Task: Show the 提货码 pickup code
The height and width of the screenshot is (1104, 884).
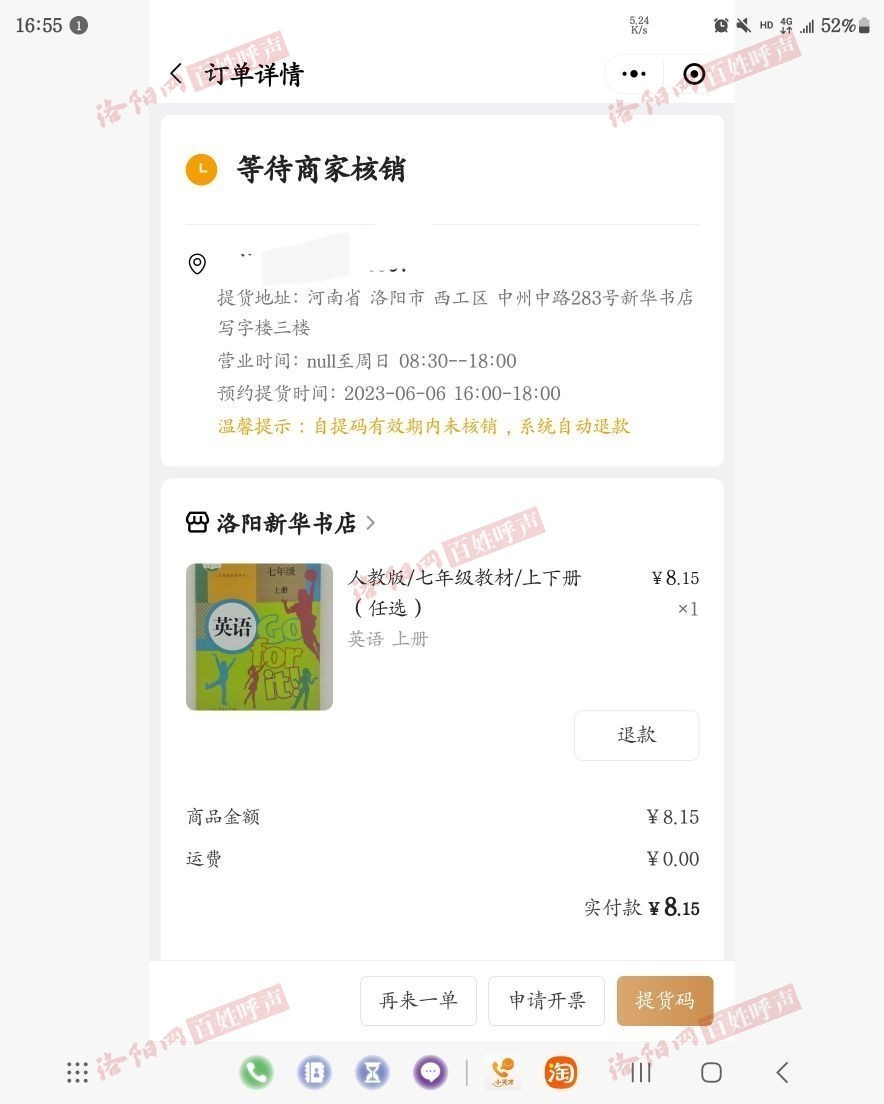Action: (x=665, y=1001)
